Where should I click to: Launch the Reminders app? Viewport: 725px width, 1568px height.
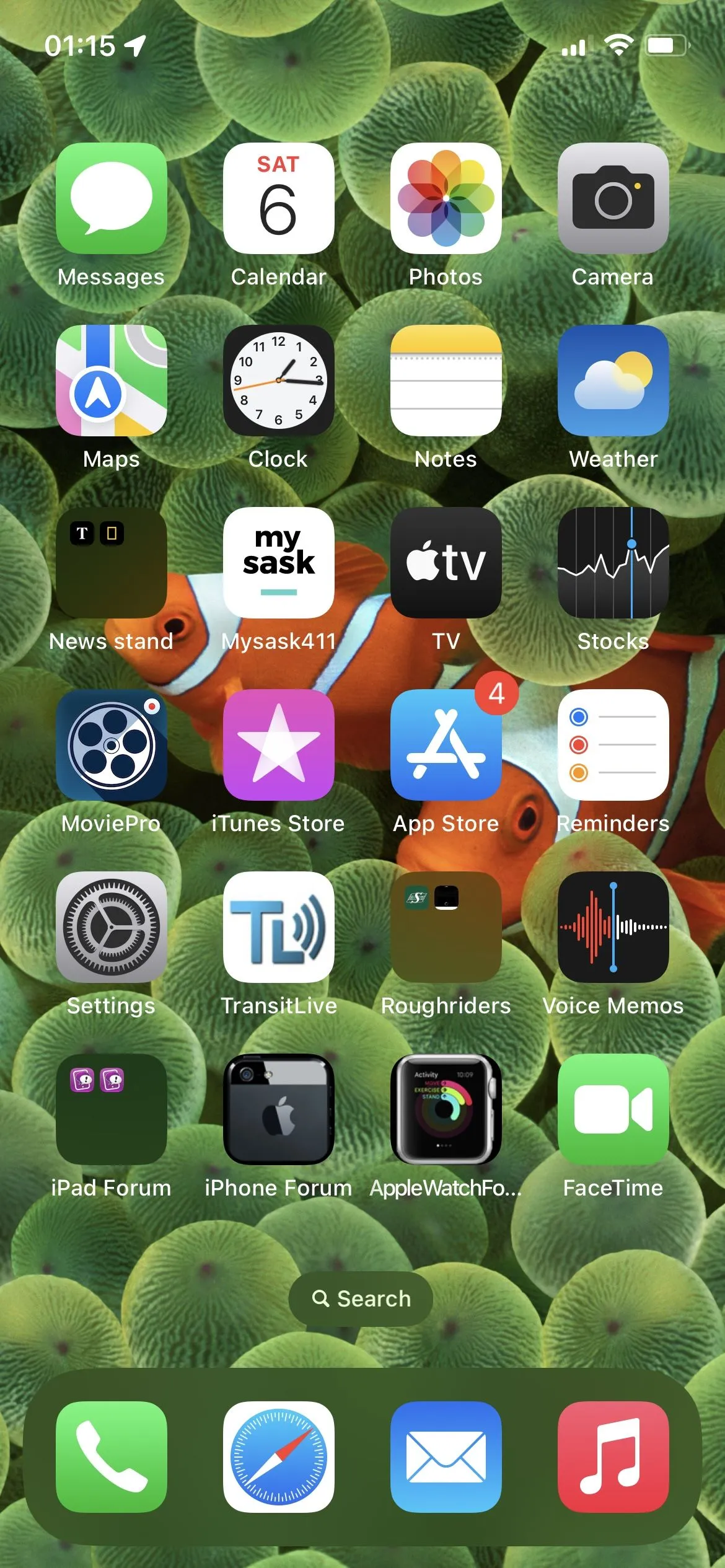point(613,745)
